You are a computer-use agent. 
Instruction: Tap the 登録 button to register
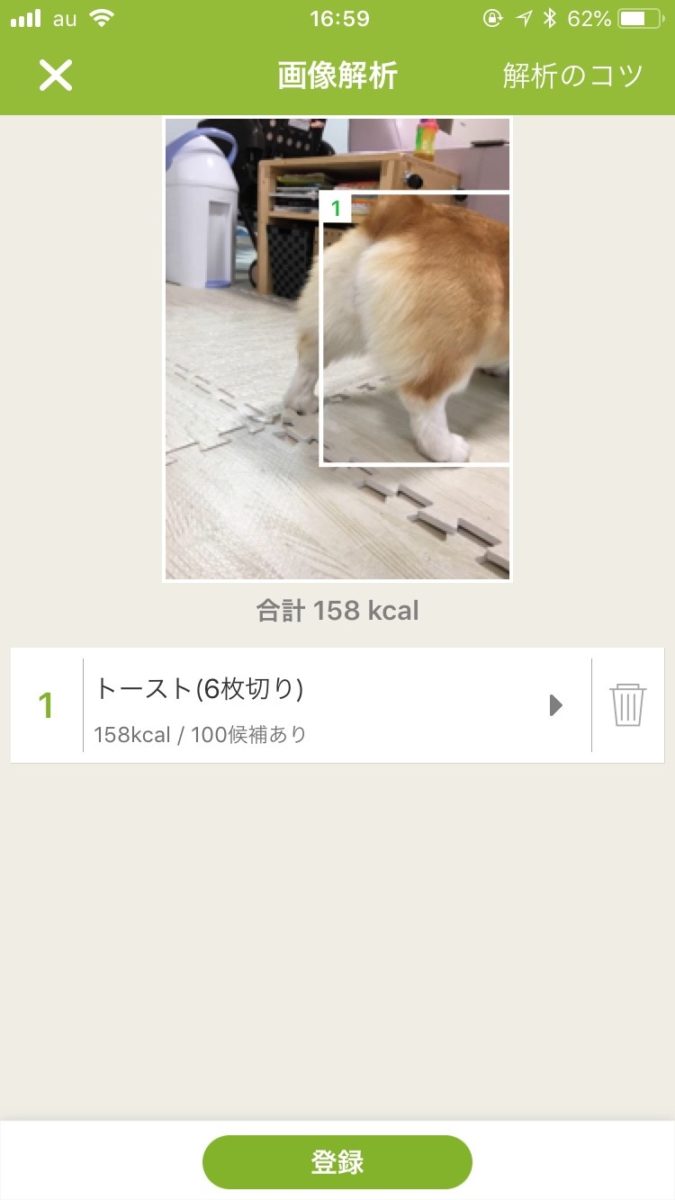337,1162
